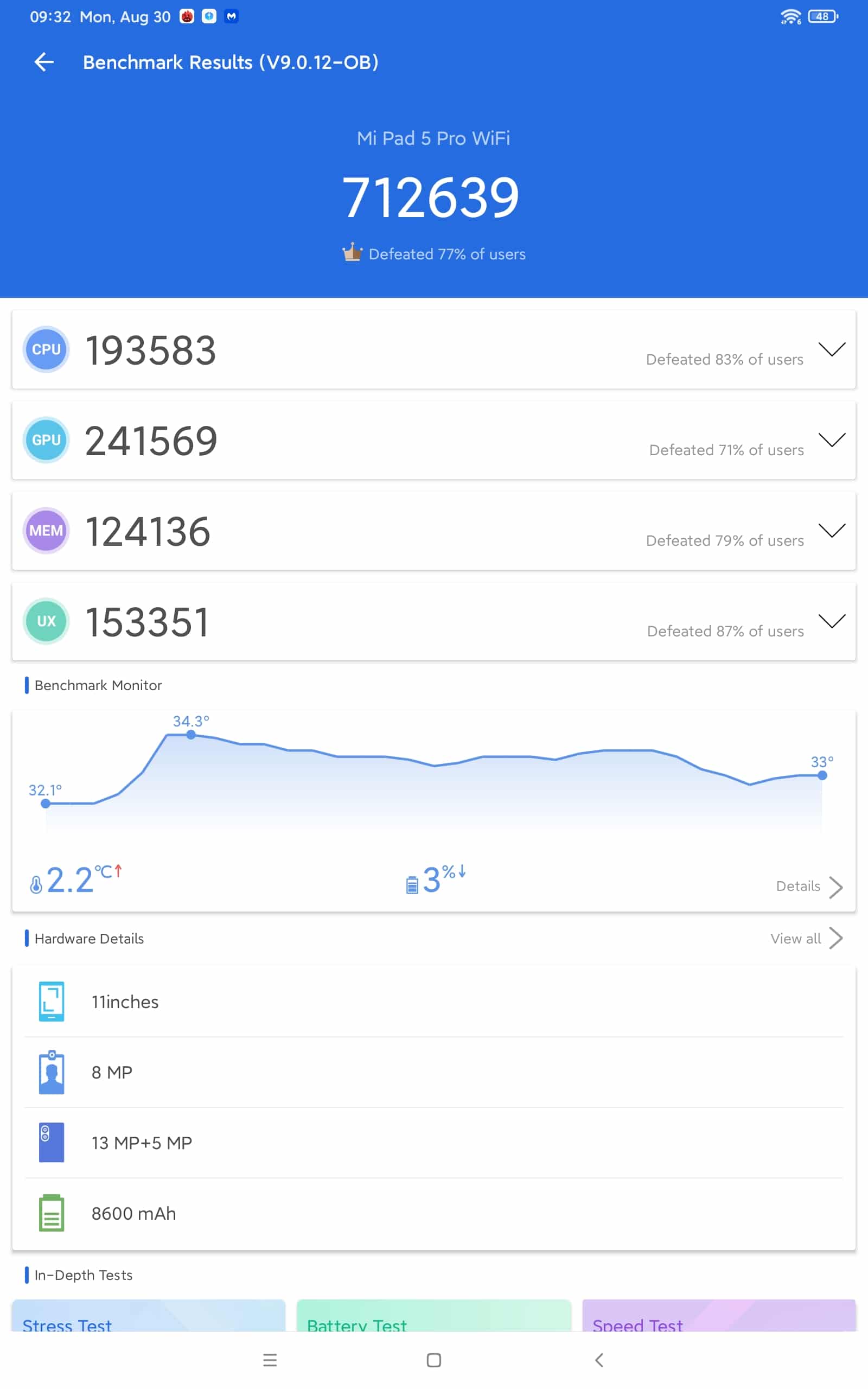Open the 11inches screen hardware row

(433, 1002)
